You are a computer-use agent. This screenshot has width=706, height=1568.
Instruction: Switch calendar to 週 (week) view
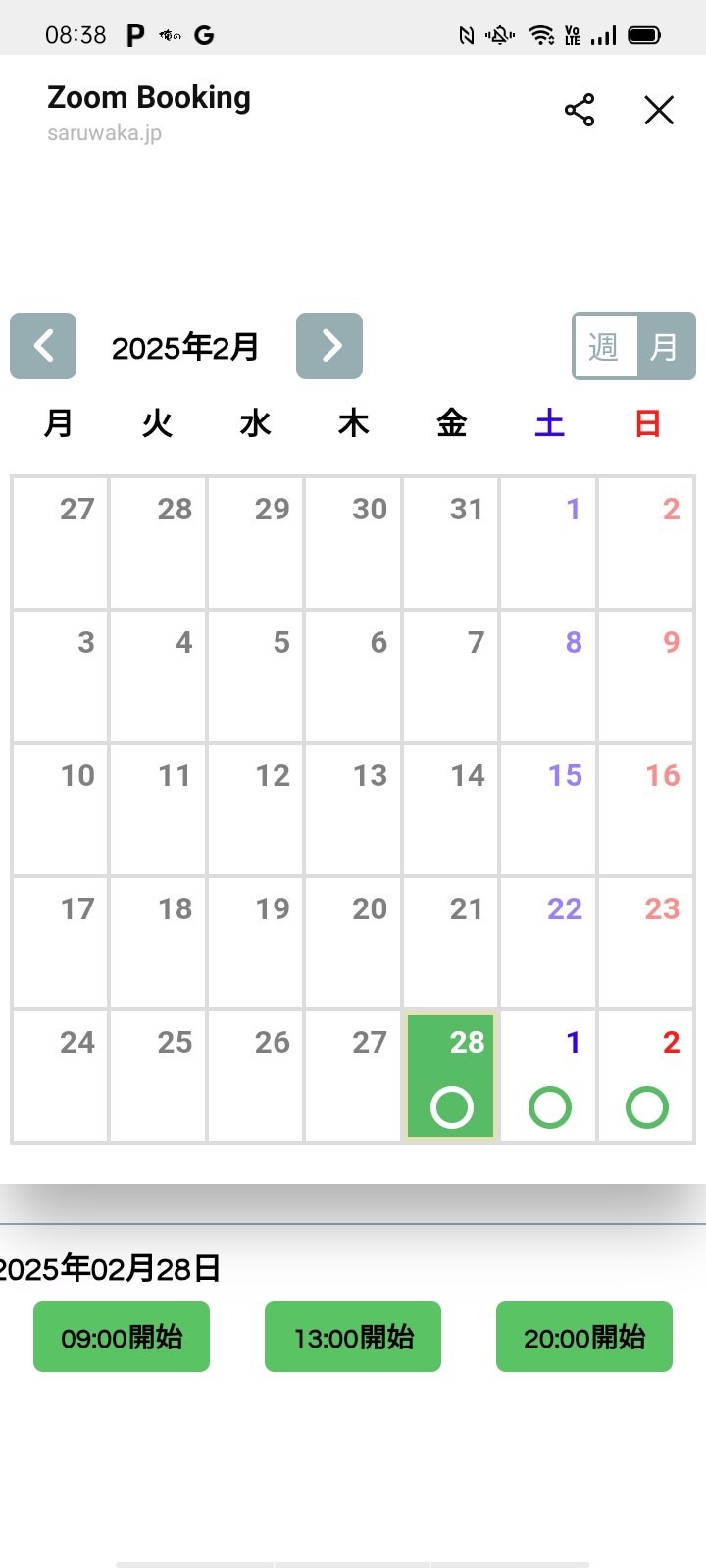pos(605,346)
